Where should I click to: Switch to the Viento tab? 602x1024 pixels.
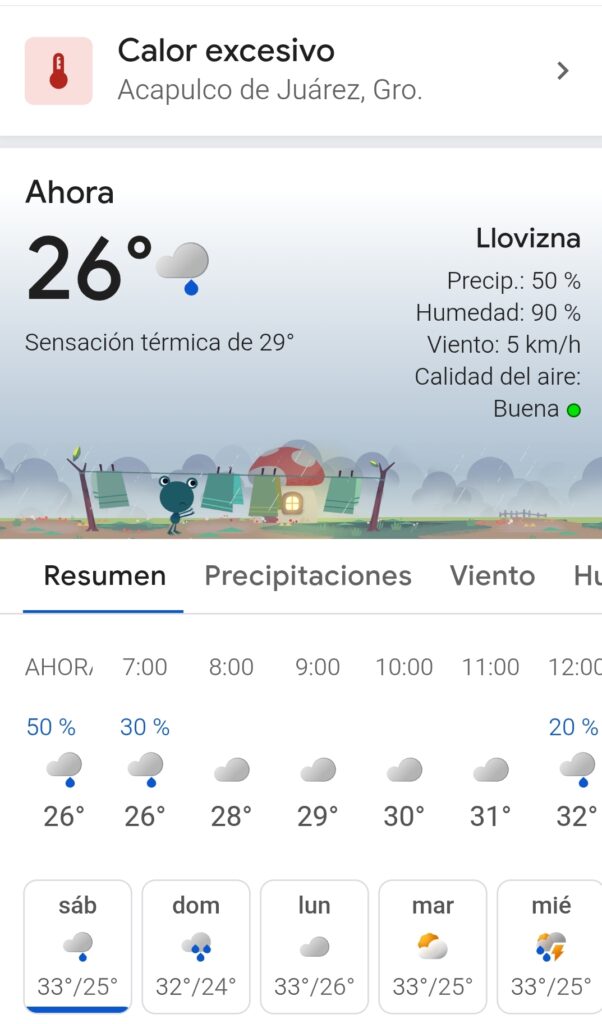(492, 576)
